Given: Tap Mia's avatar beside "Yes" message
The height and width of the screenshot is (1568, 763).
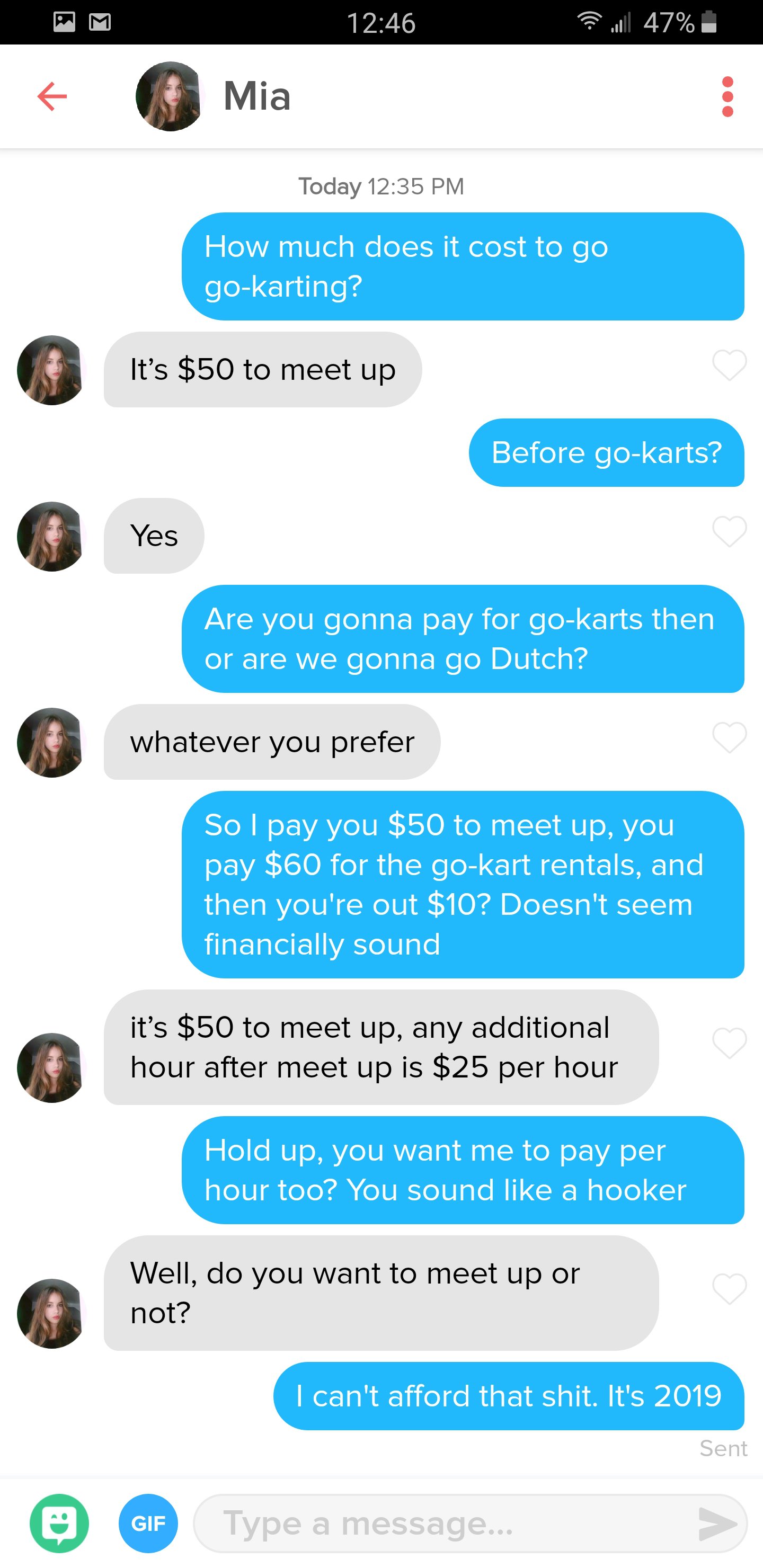Looking at the screenshot, I should [x=50, y=536].
